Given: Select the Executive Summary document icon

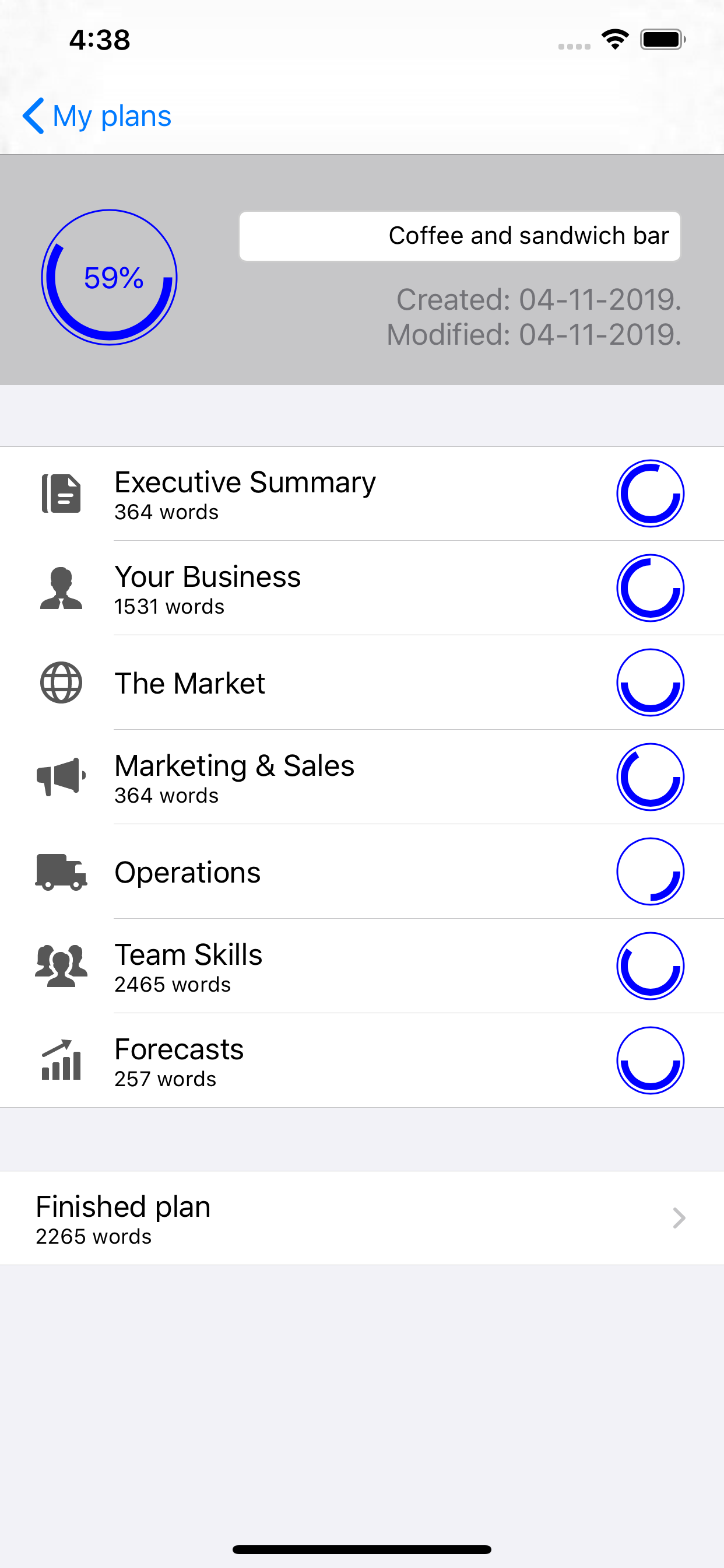Looking at the screenshot, I should 60,494.
